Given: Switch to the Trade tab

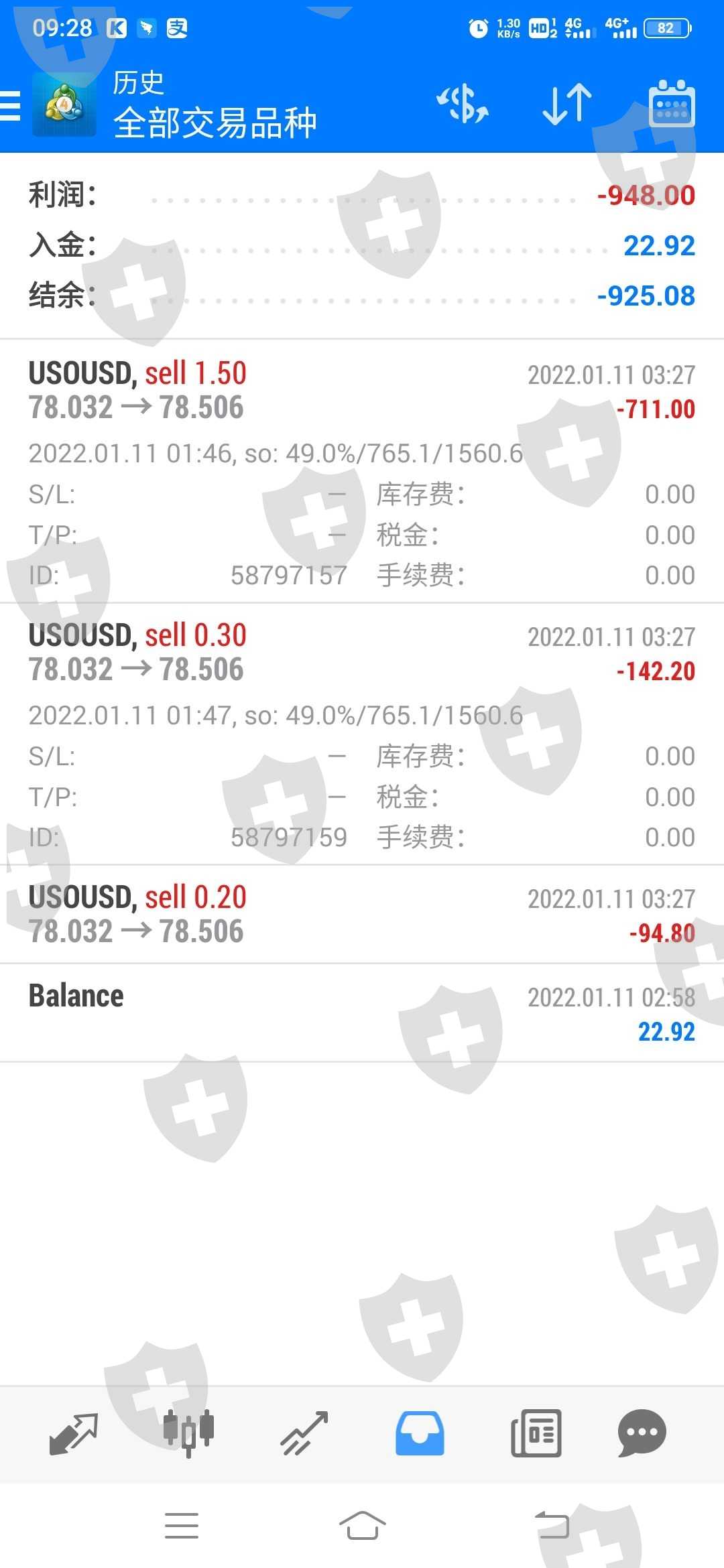Looking at the screenshot, I should pyautogui.click(x=304, y=1434).
